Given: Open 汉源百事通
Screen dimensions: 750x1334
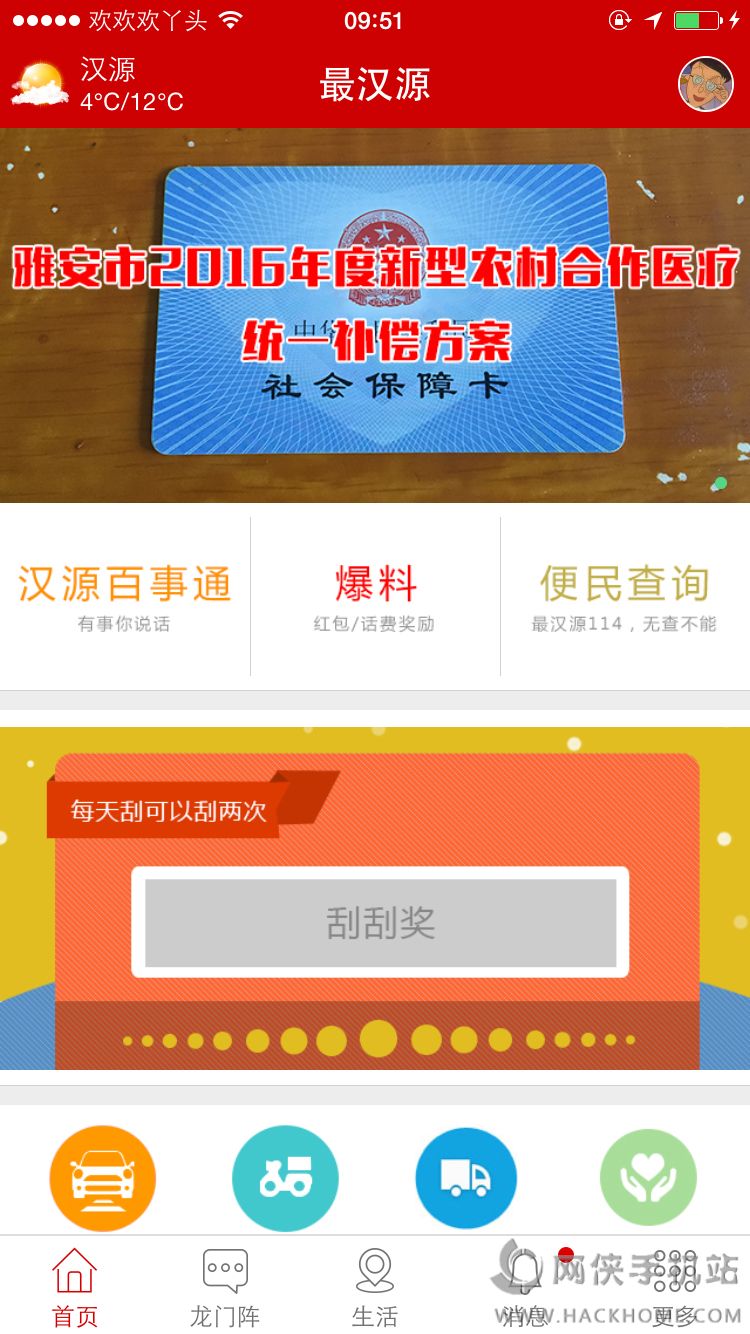Looking at the screenshot, I should (125, 597).
